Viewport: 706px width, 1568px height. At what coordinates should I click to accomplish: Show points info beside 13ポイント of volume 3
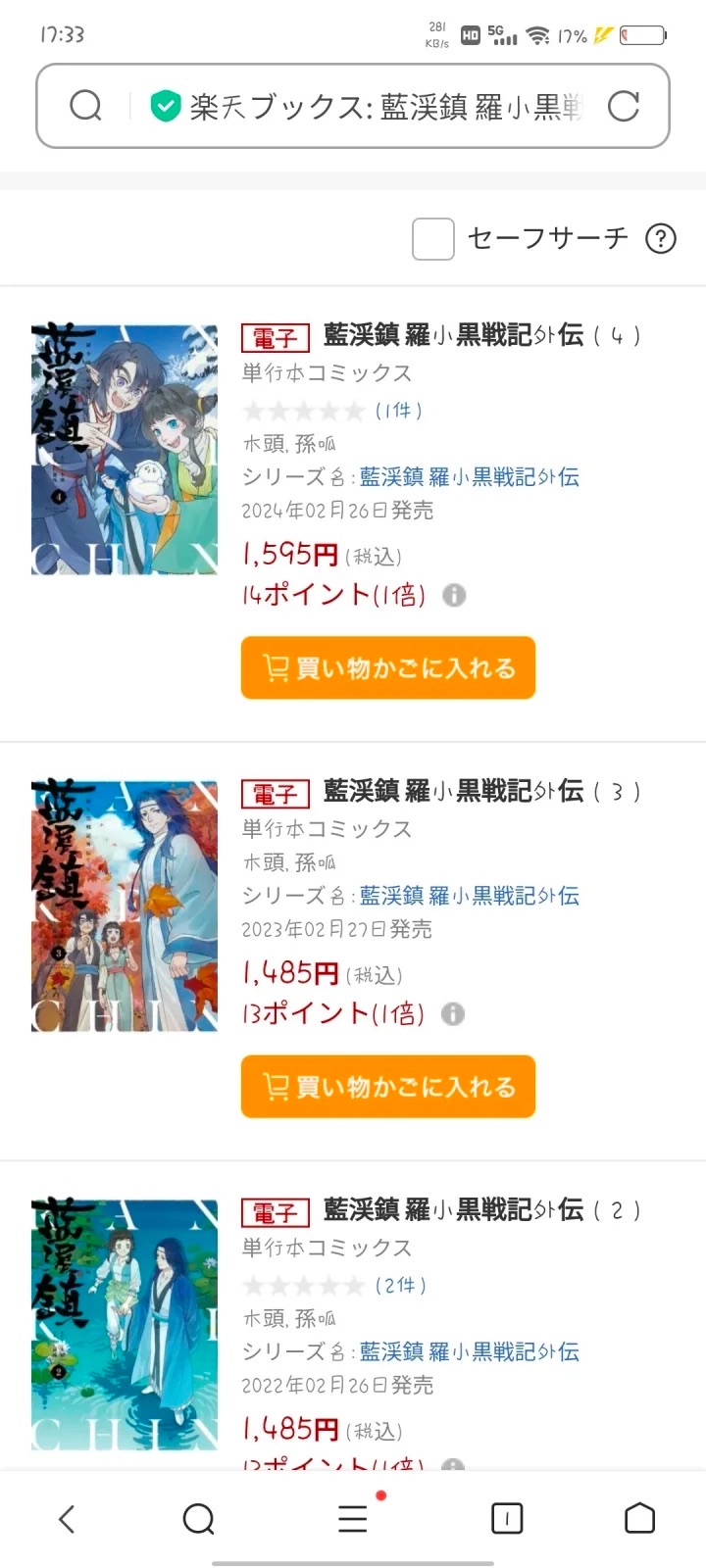pyautogui.click(x=452, y=1013)
